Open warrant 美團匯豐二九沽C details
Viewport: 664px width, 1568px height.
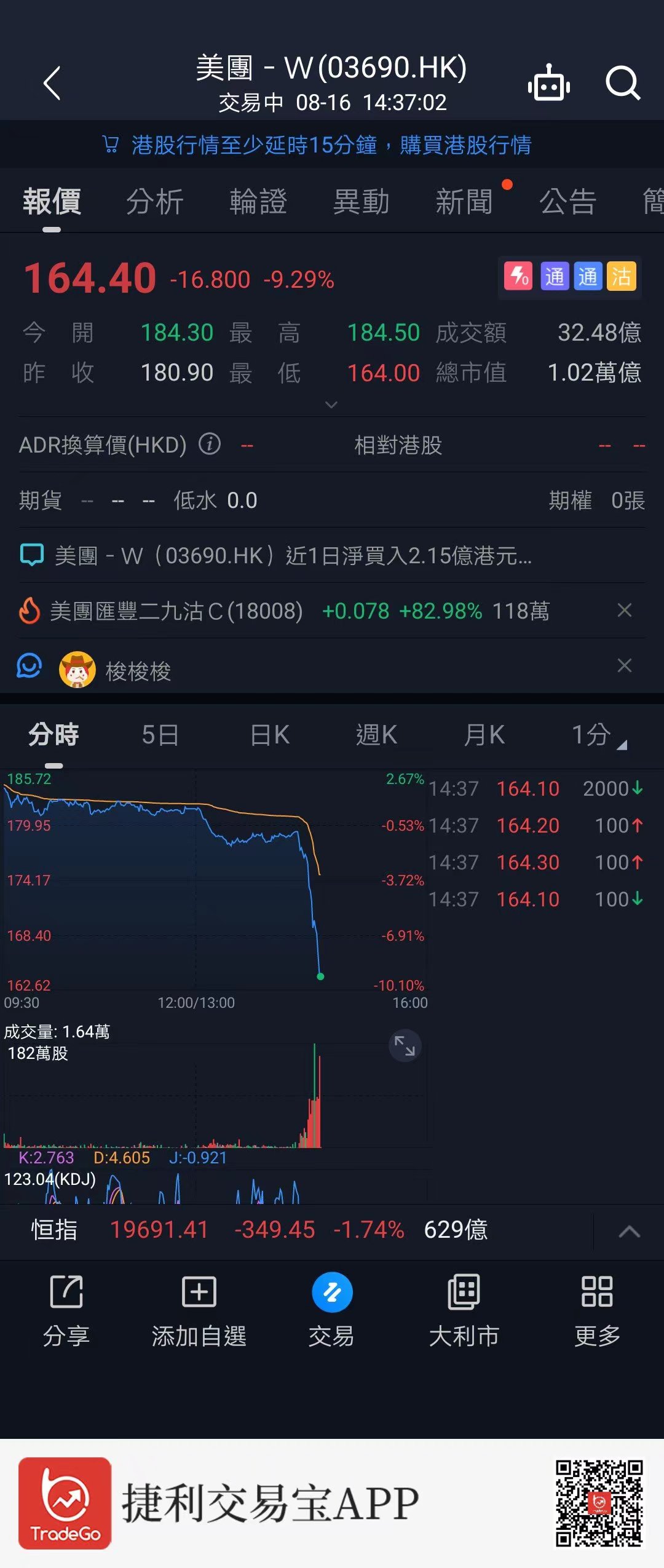coord(178,611)
